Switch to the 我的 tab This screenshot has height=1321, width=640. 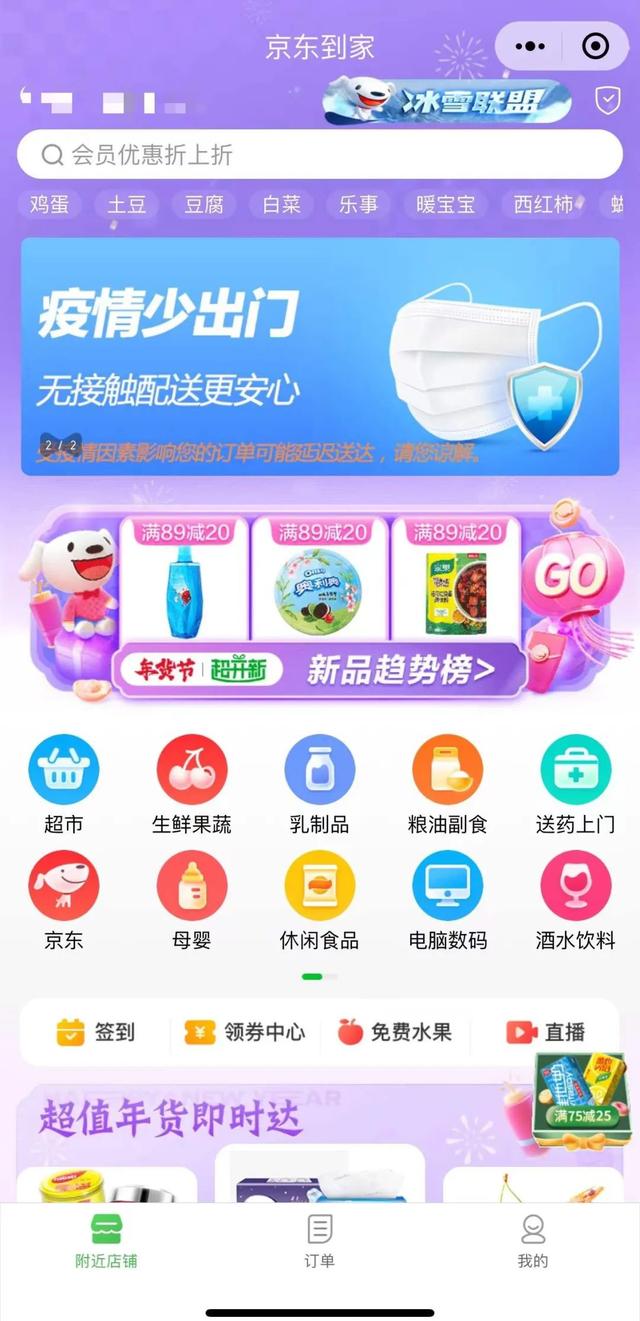coord(532,1241)
